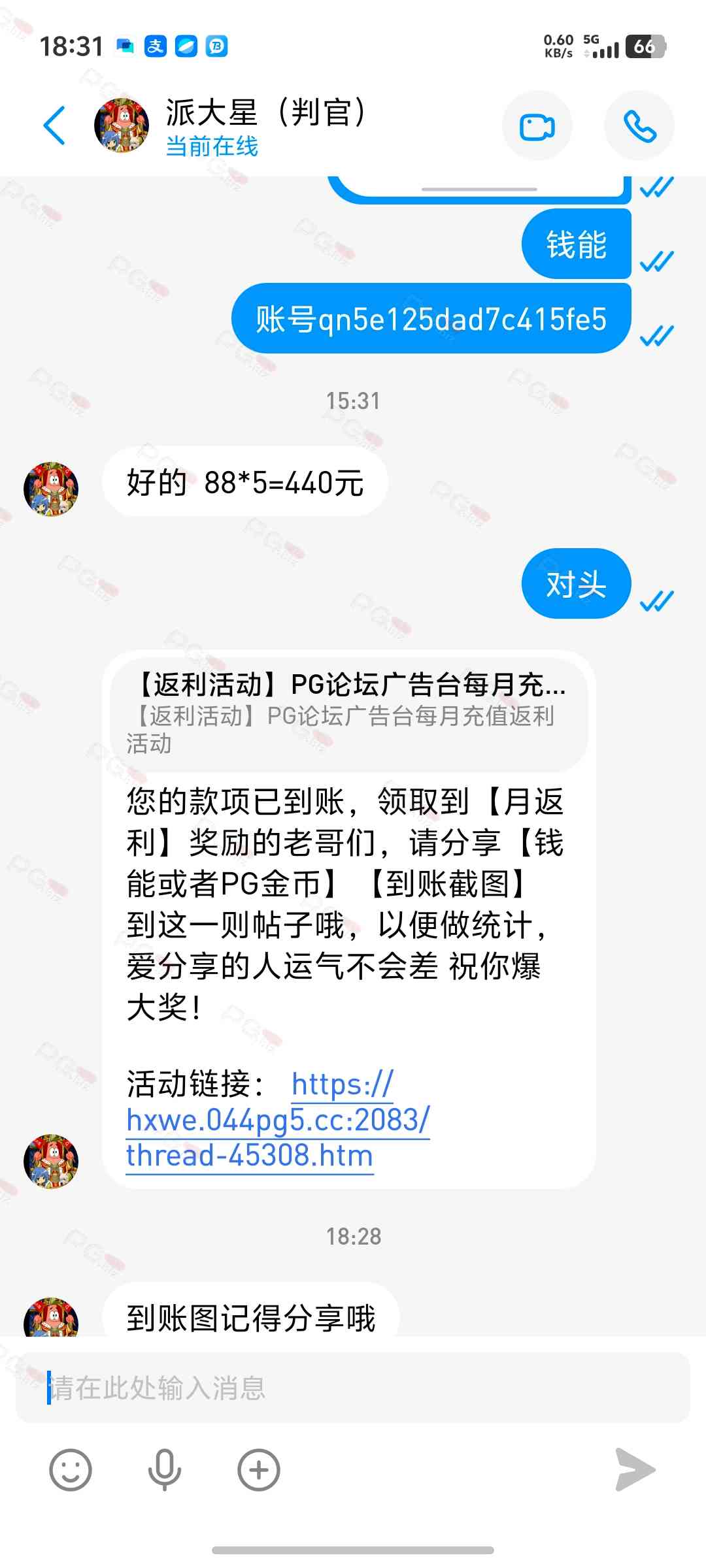Open the emoji picker
The image size is (706, 1568).
point(71,1470)
